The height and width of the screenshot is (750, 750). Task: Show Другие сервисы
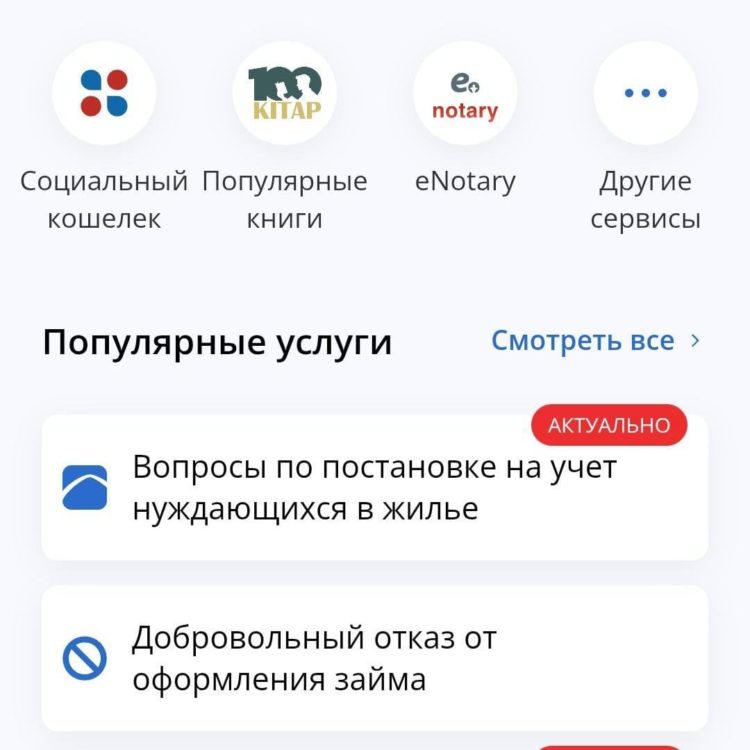pos(645,93)
